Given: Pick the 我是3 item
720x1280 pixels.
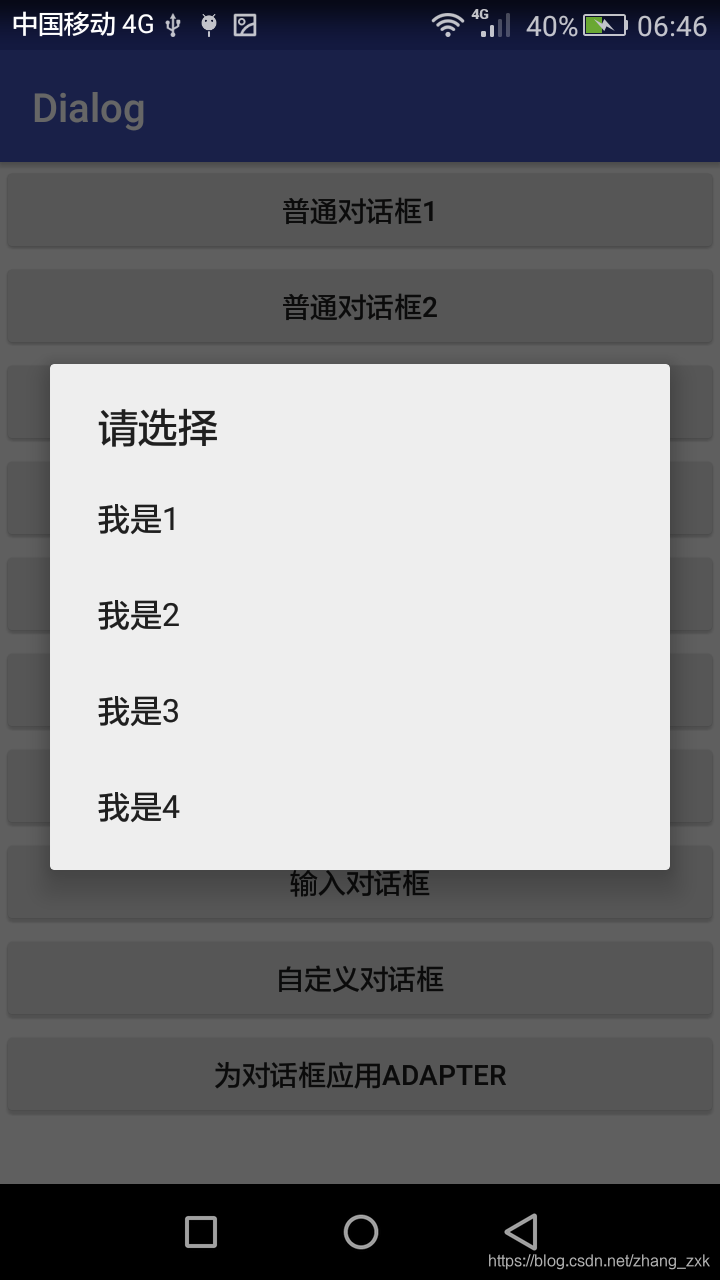Looking at the screenshot, I should pos(360,712).
